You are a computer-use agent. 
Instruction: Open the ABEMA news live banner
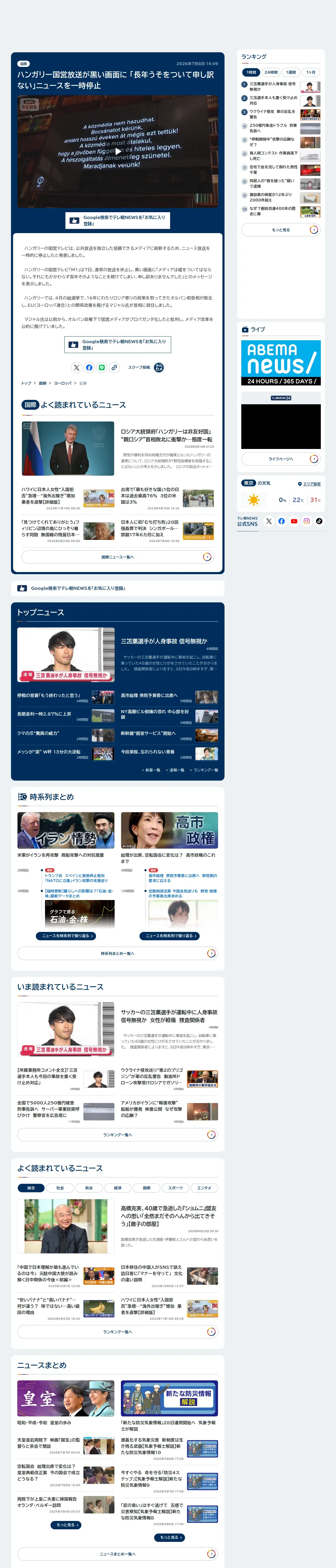pyautogui.click(x=281, y=363)
